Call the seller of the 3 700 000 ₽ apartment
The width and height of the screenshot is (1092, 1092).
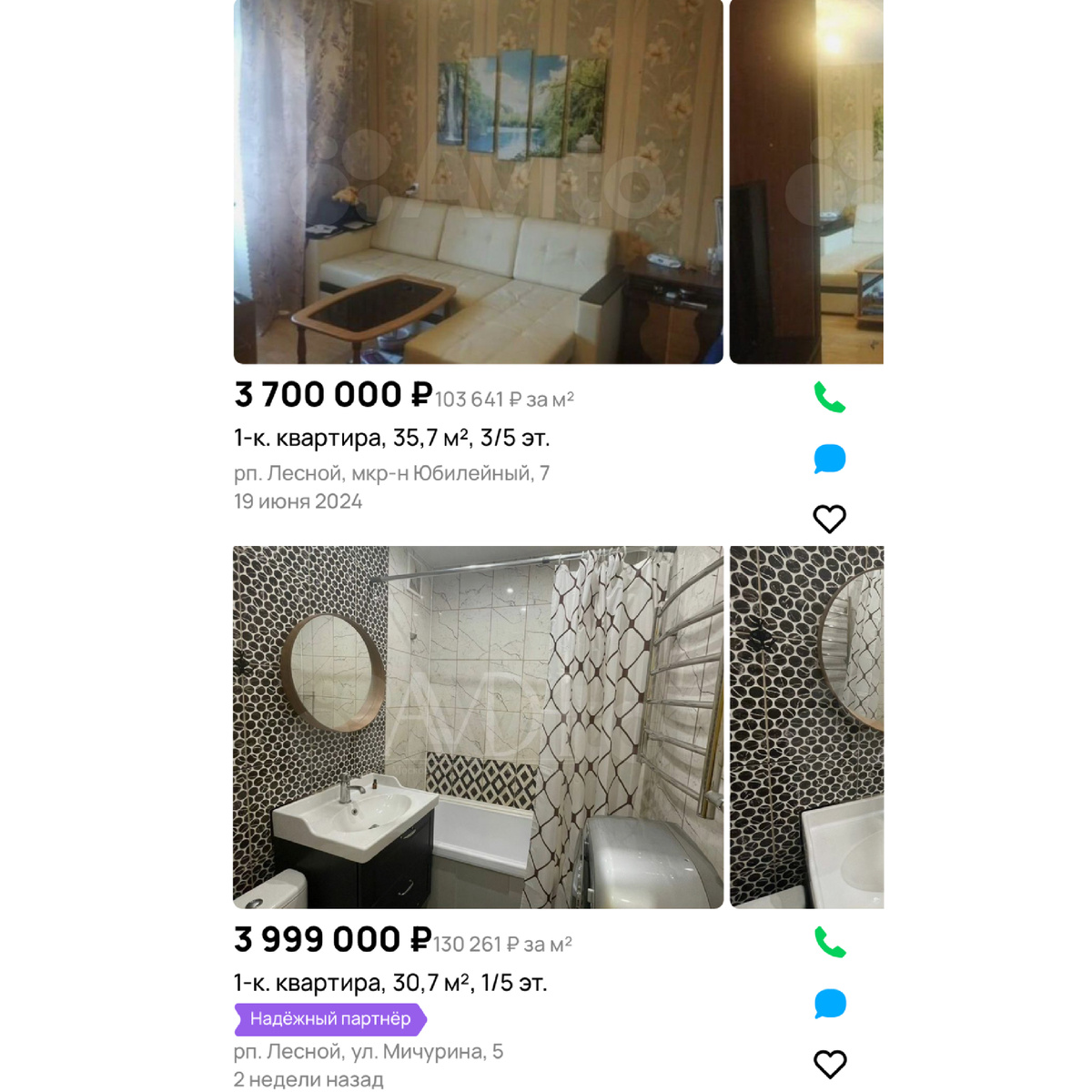tap(829, 398)
